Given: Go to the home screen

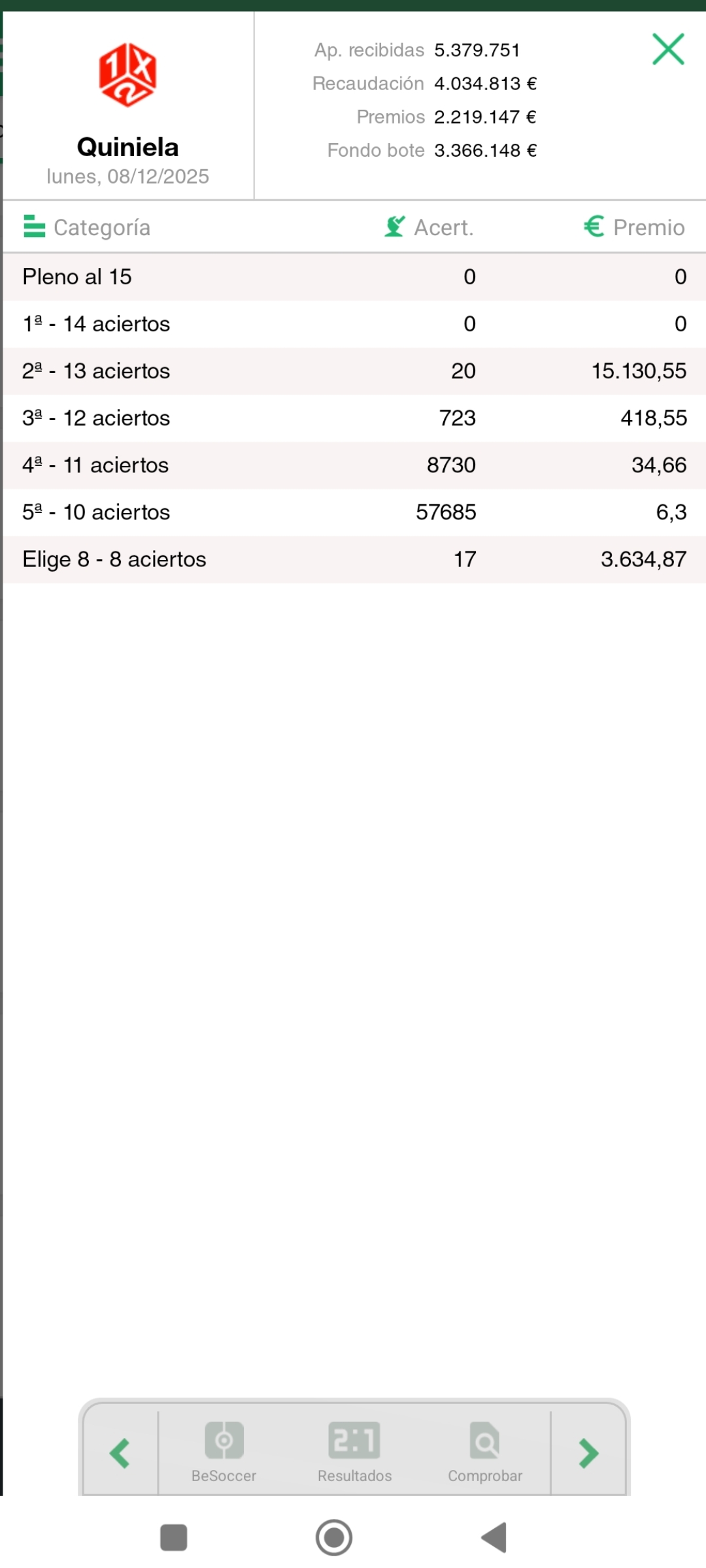Looking at the screenshot, I should (334, 1537).
